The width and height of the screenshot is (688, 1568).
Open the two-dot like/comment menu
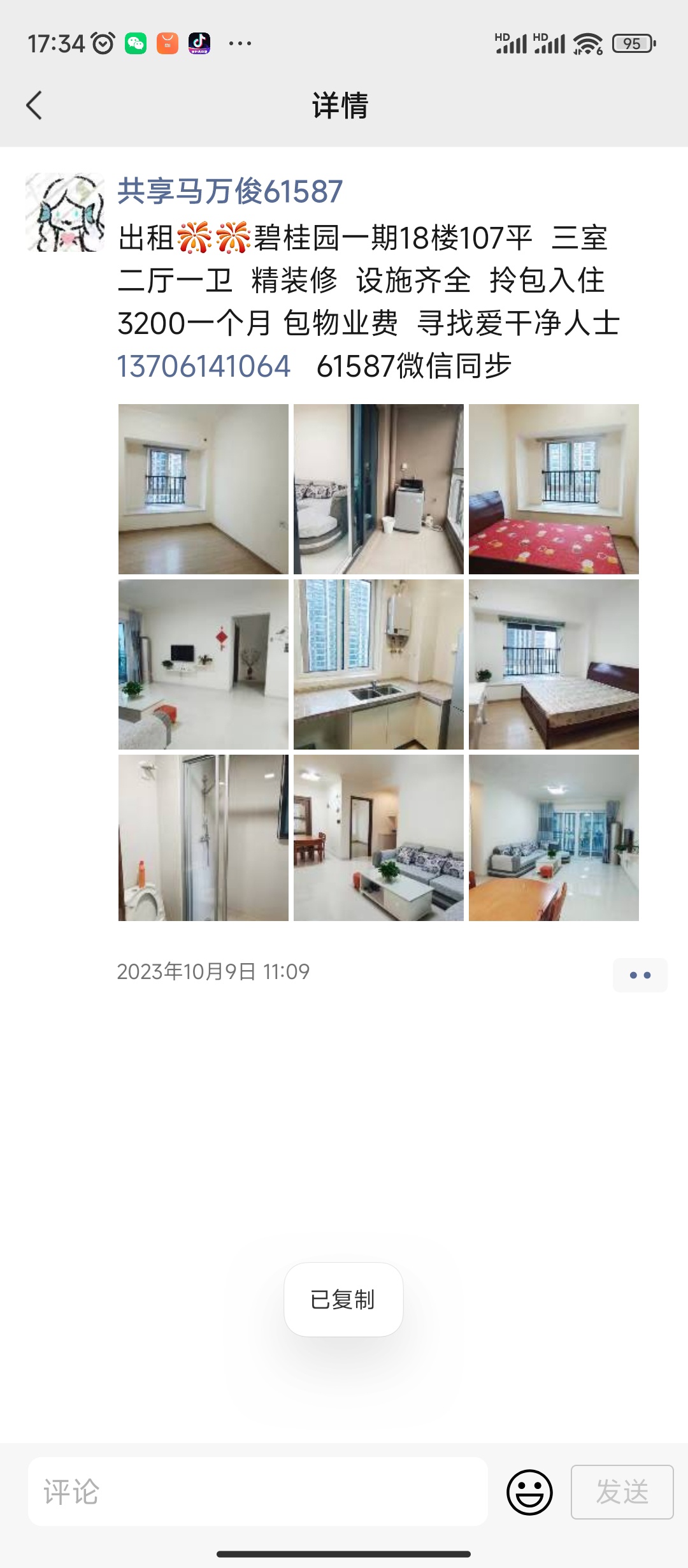click(640, 975)
